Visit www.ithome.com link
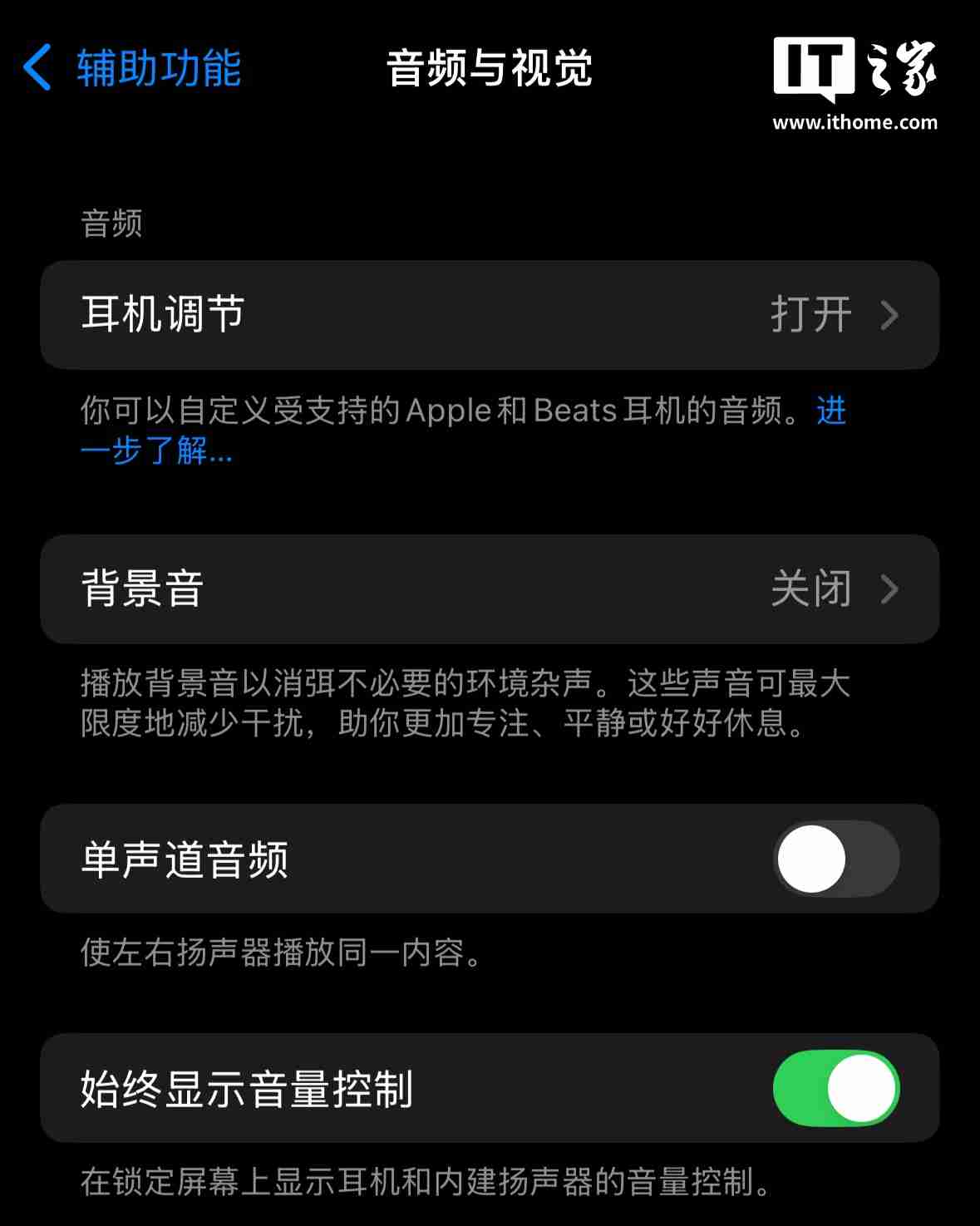The image size is (980, 1226). (x=854, y=123)
